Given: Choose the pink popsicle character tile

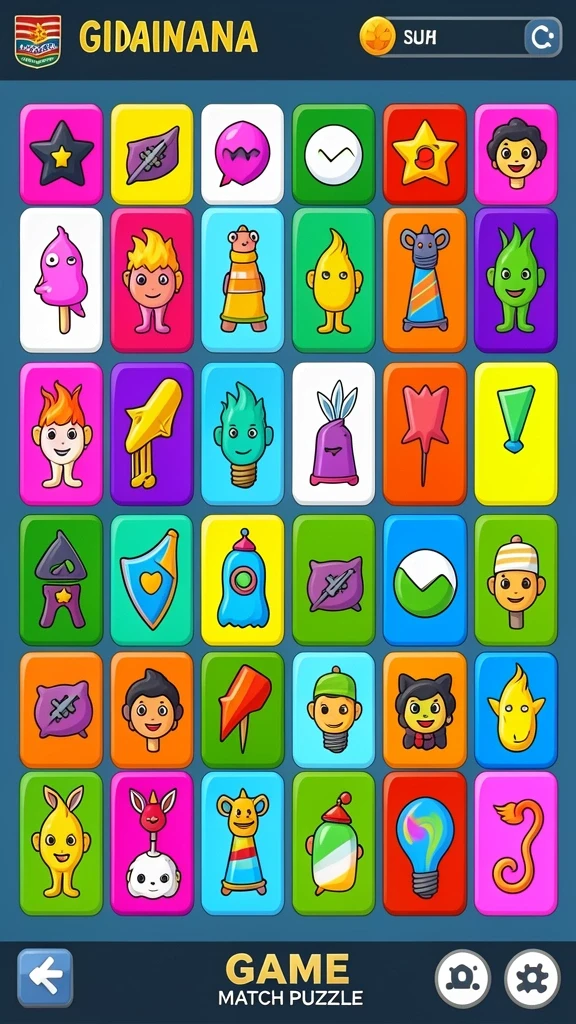Looking at the screenshot, I should [x=61, y=281].
